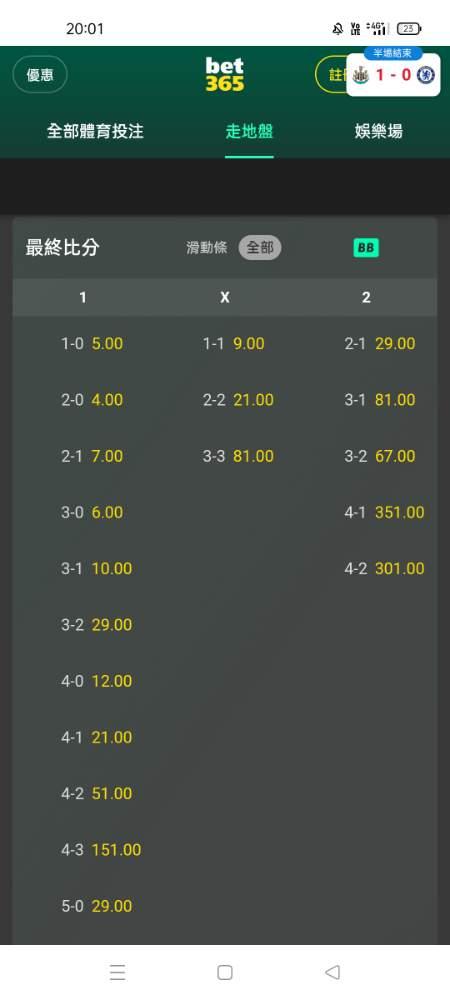Switch to 走地盤 tab
This screenshot has height=1000, width=450.
point(249,131)
